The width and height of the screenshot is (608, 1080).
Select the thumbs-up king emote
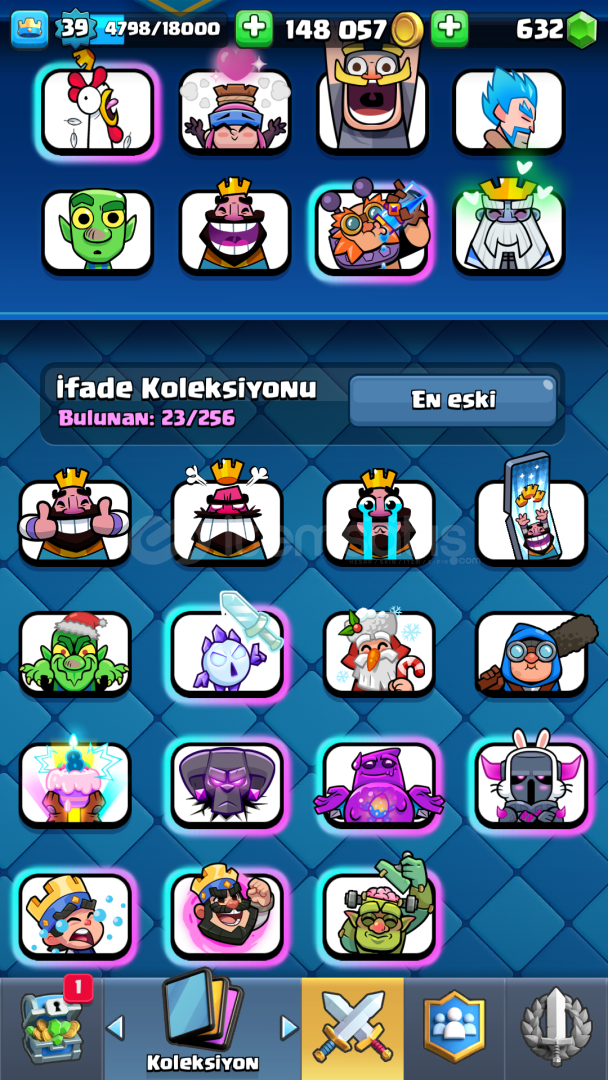pos(75,522)
